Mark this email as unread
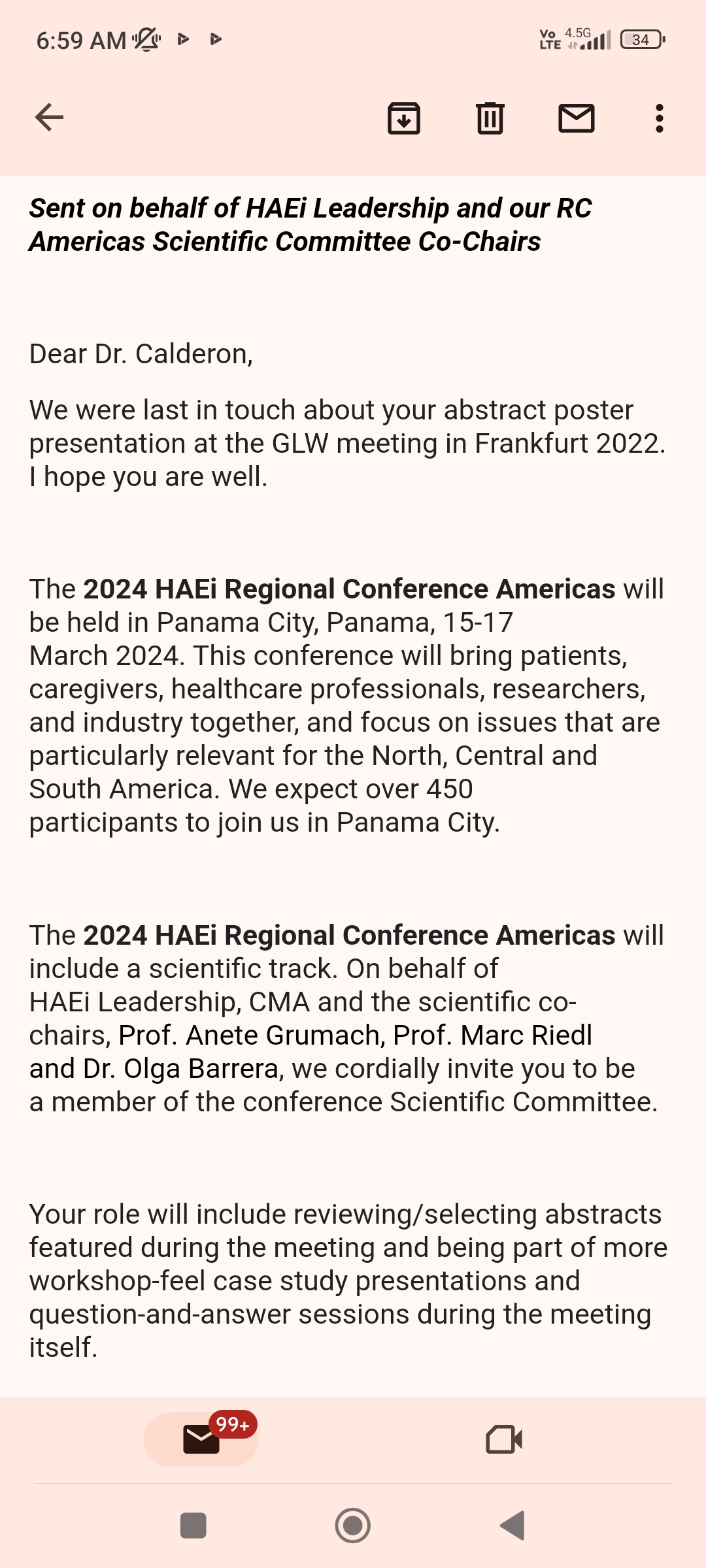 577,118
